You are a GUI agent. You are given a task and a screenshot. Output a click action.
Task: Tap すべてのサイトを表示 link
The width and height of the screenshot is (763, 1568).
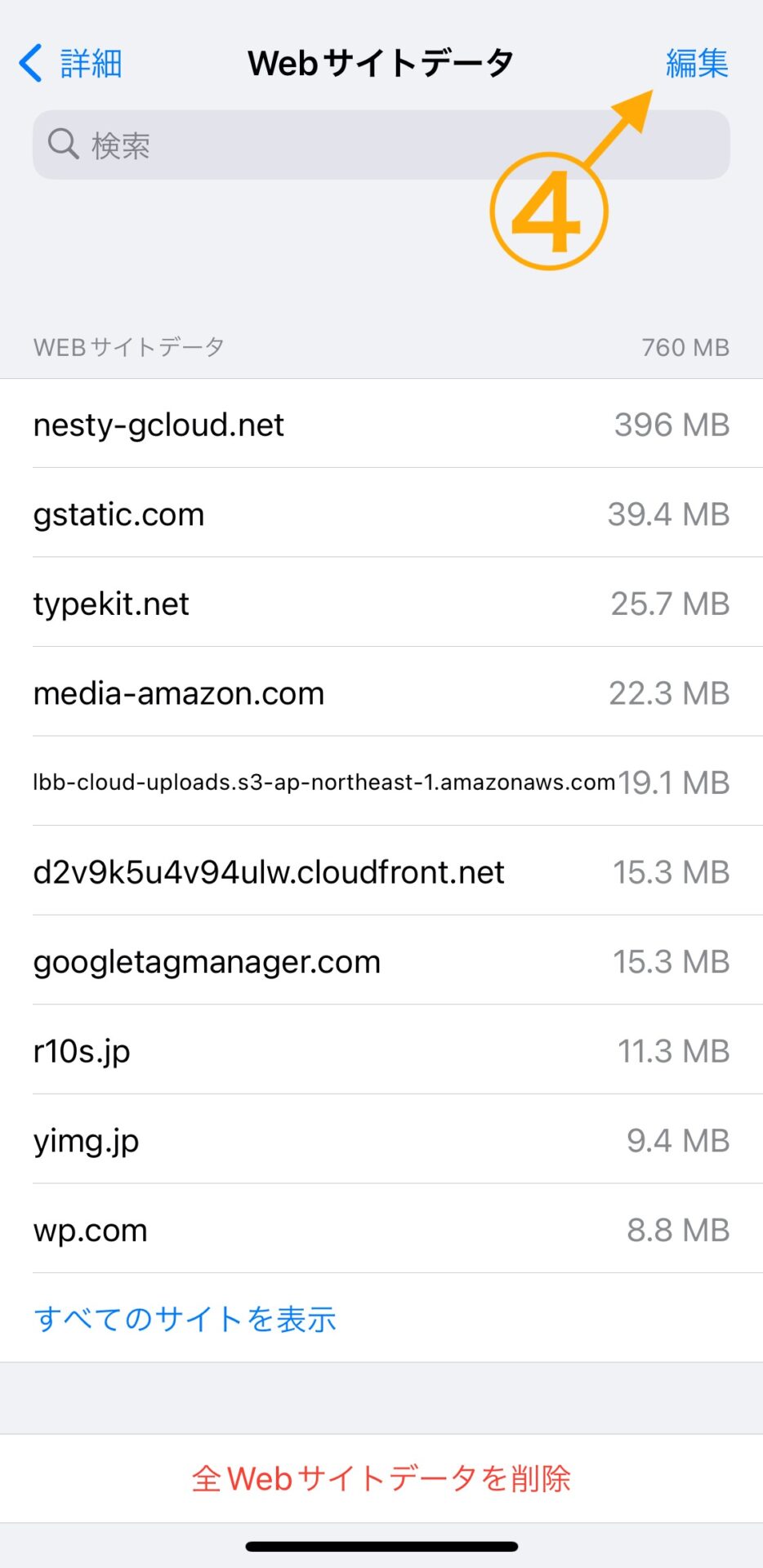coord(185,1319)
